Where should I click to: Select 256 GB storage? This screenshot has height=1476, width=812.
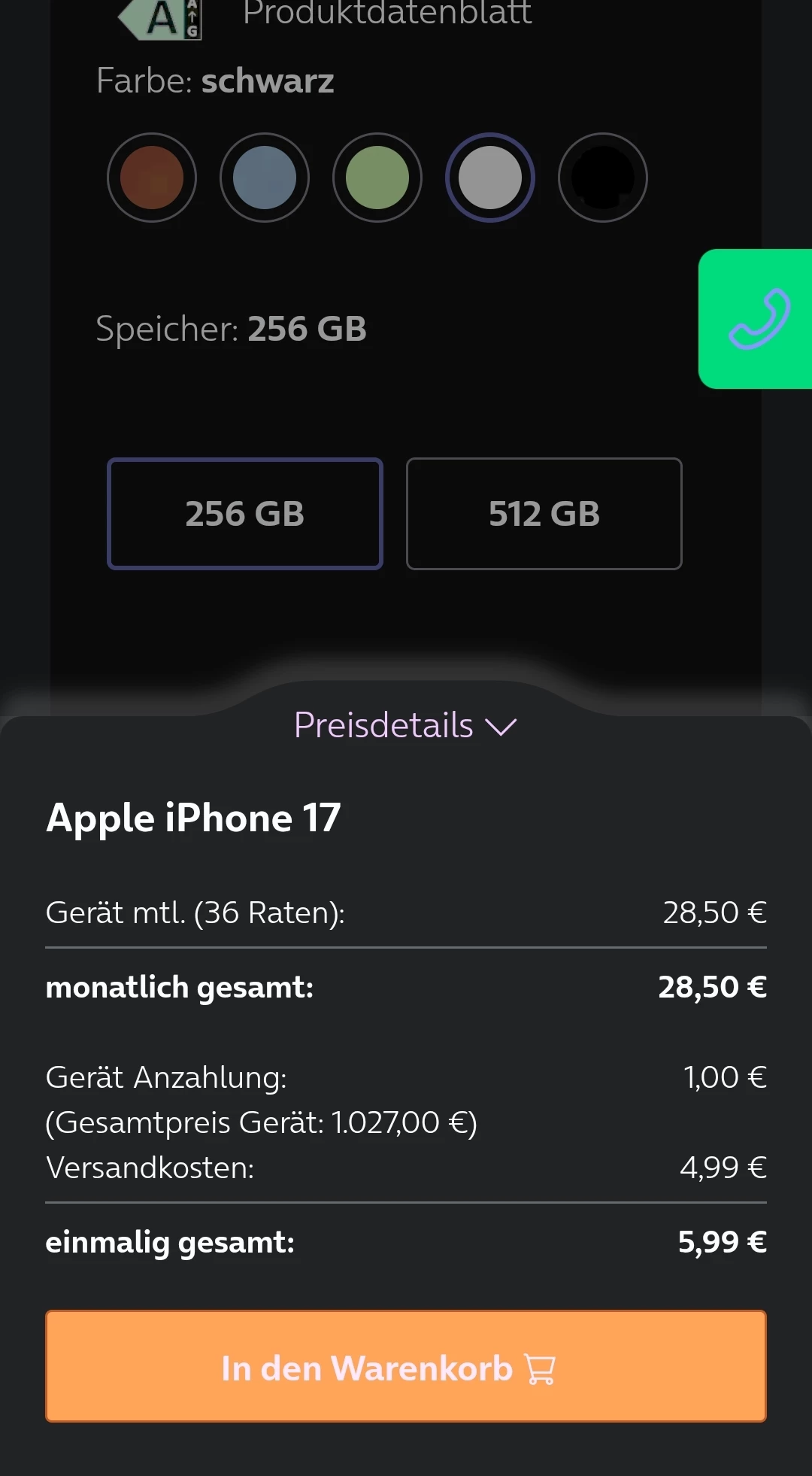pyautogui.click(x=245, y=514)
